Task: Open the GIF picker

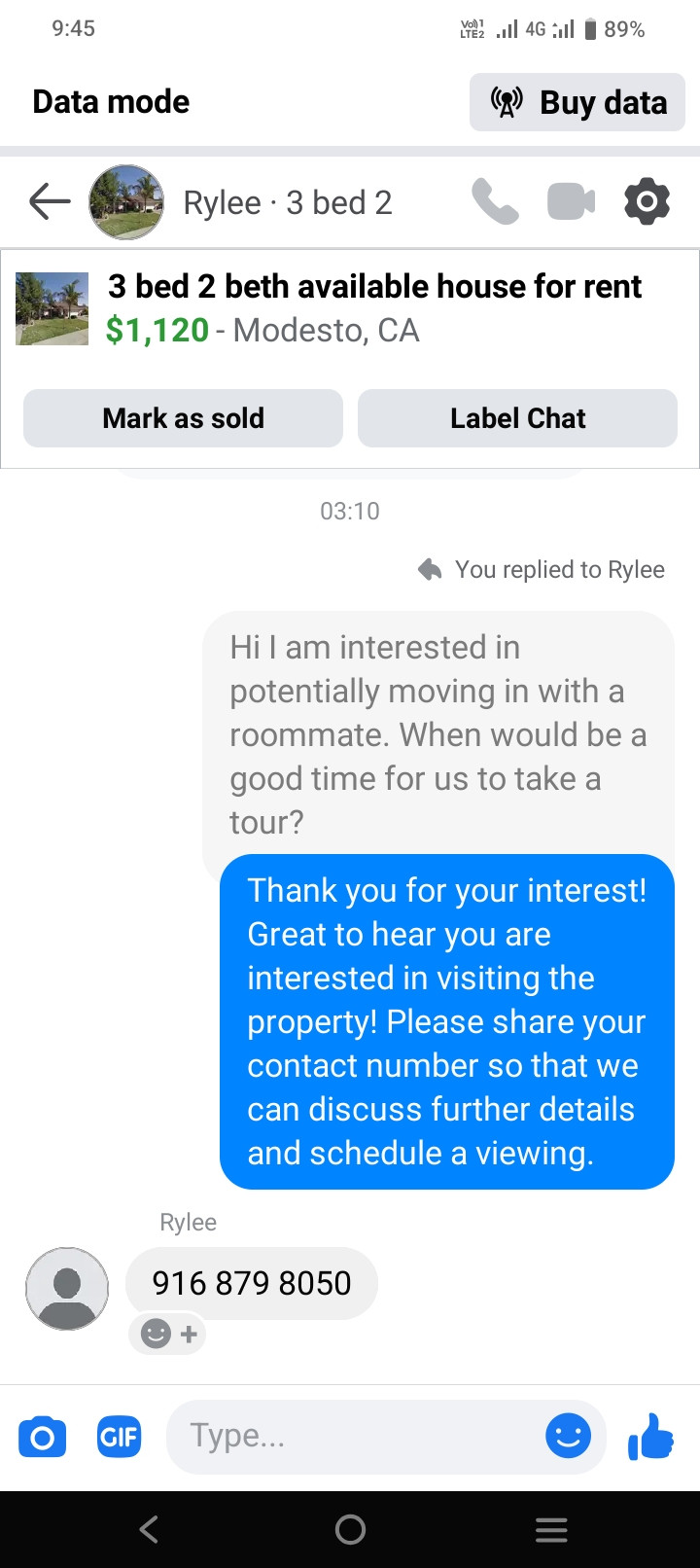Action: (x=119, y=1437)
